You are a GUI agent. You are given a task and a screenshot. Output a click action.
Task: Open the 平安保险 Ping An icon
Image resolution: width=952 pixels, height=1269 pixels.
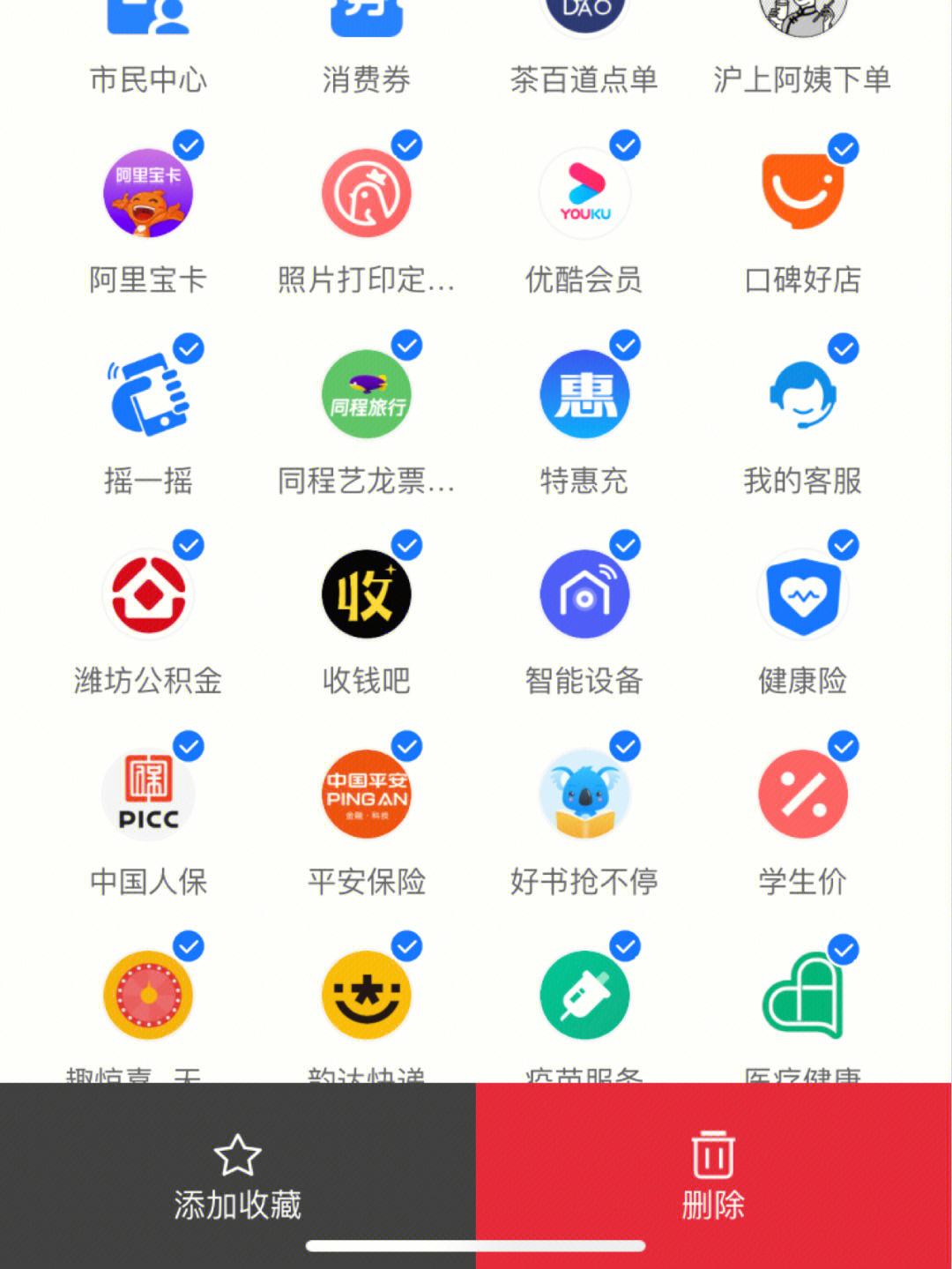[x=366, y=792]
